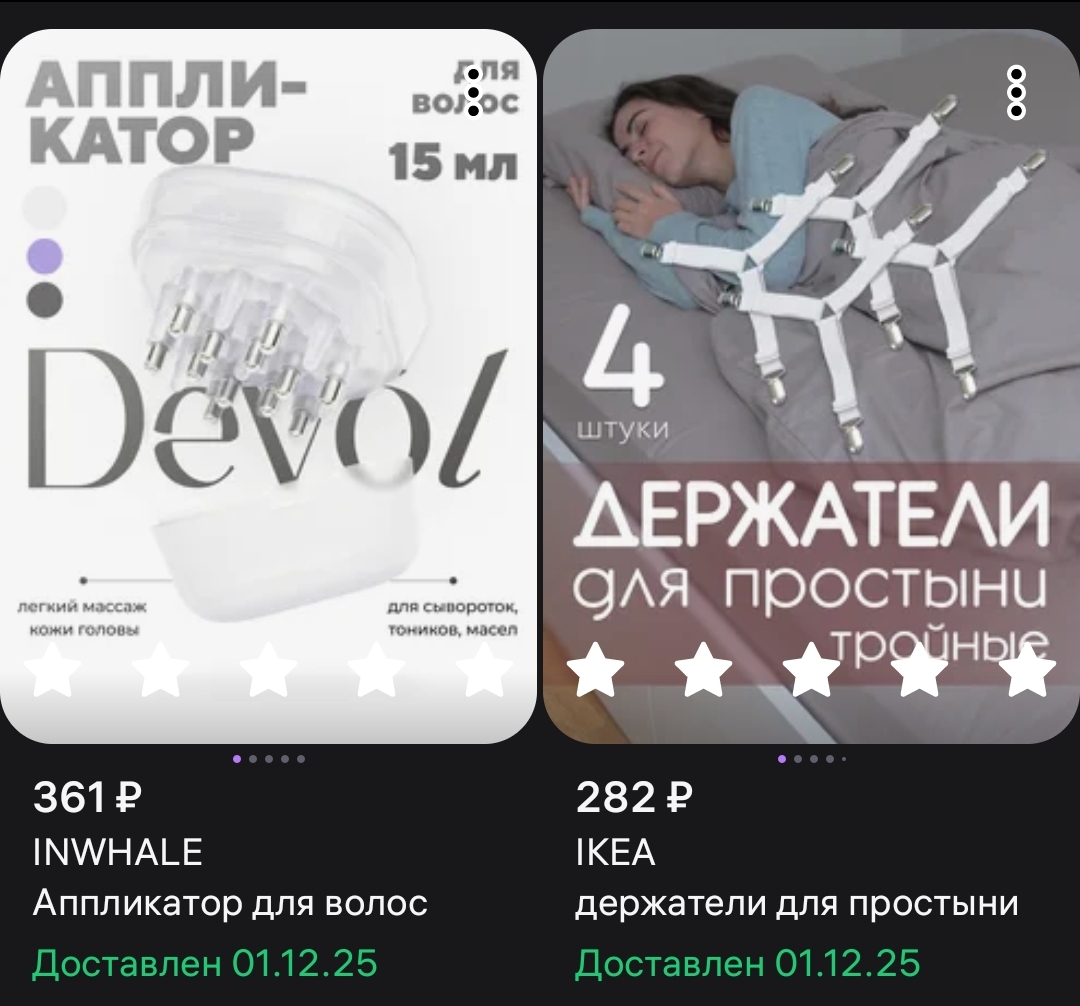
Task: Rate держатели для простыни five stars
Action: (x=1027, y=669)
